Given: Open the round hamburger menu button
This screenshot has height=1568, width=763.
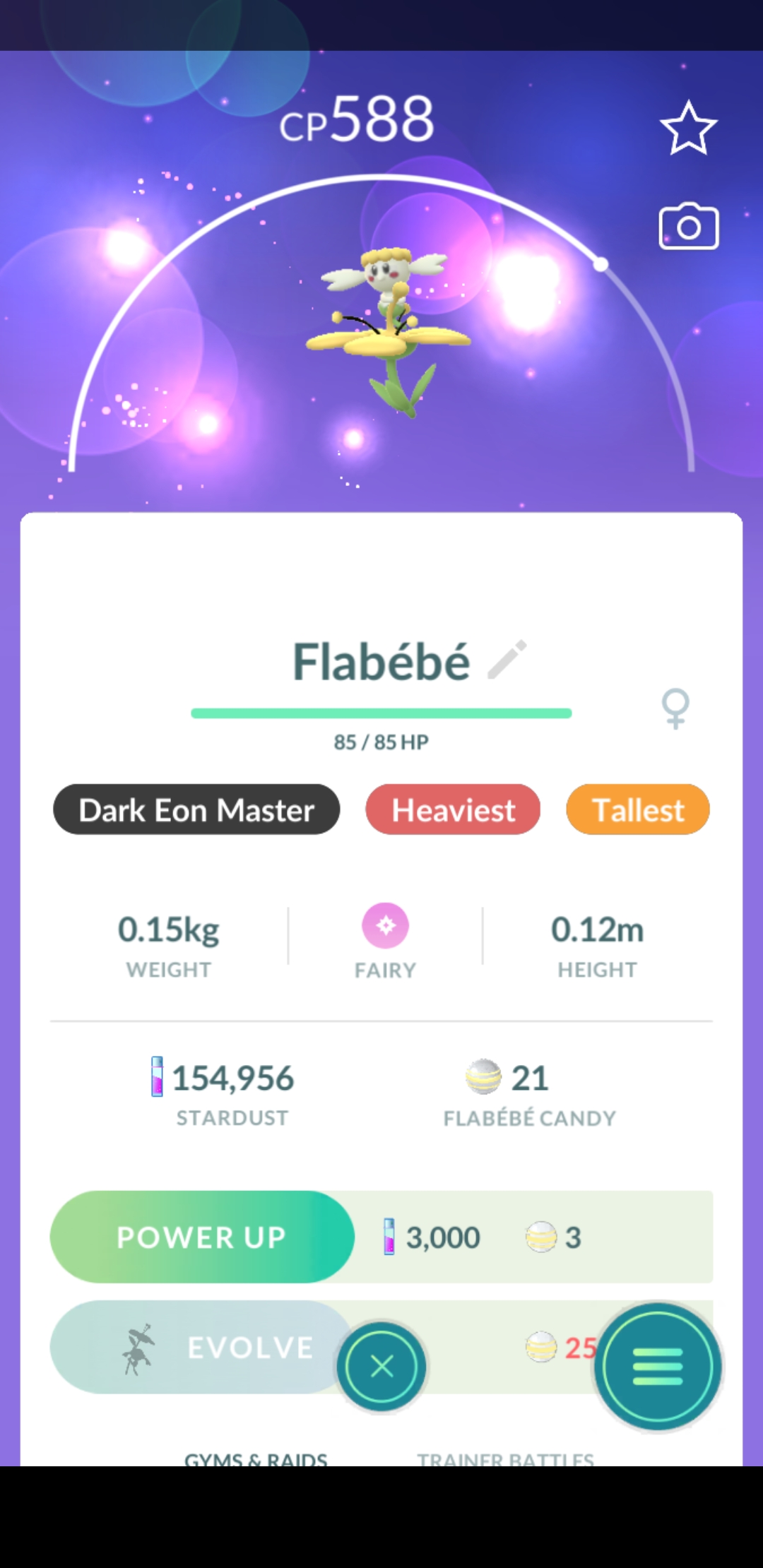Looking at the screenshot, I should [658, 1367].
